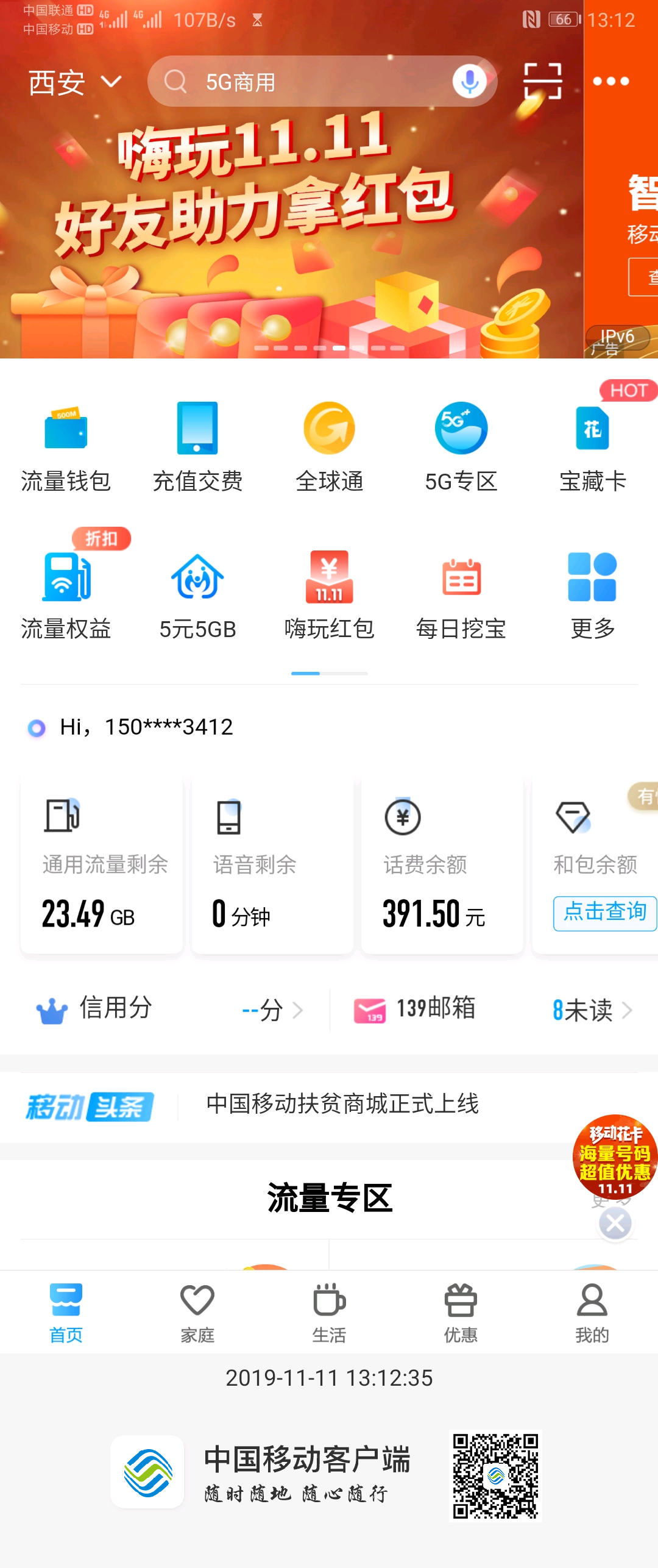Open the top-right three-dot menu
The width and height of the screenshot is (658, 1568).
tap(611, 80)
